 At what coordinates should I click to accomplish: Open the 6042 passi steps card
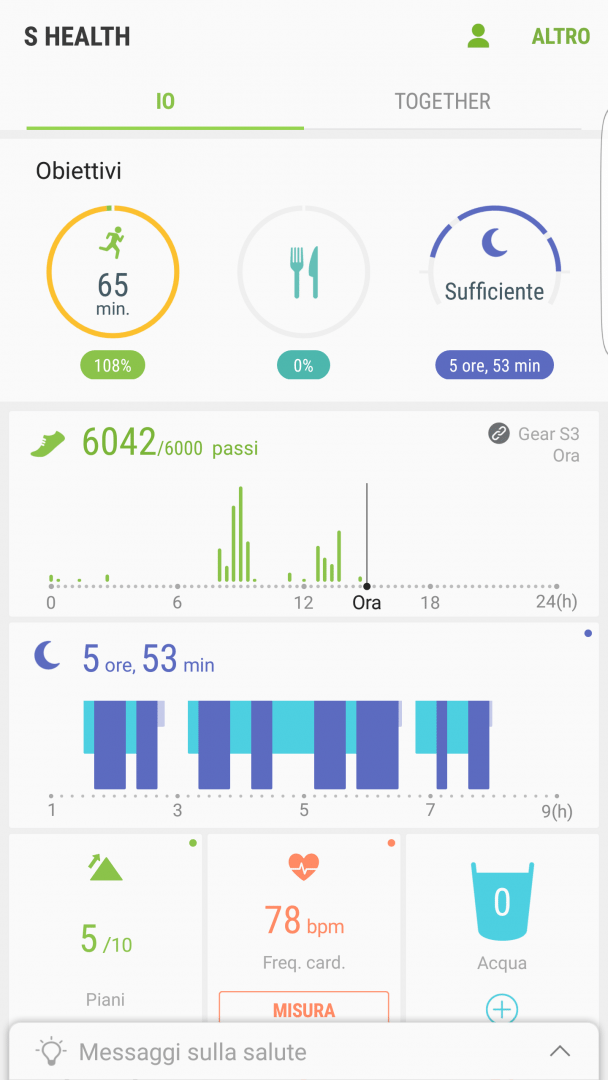pyautogui.click(x=303, y=515)
